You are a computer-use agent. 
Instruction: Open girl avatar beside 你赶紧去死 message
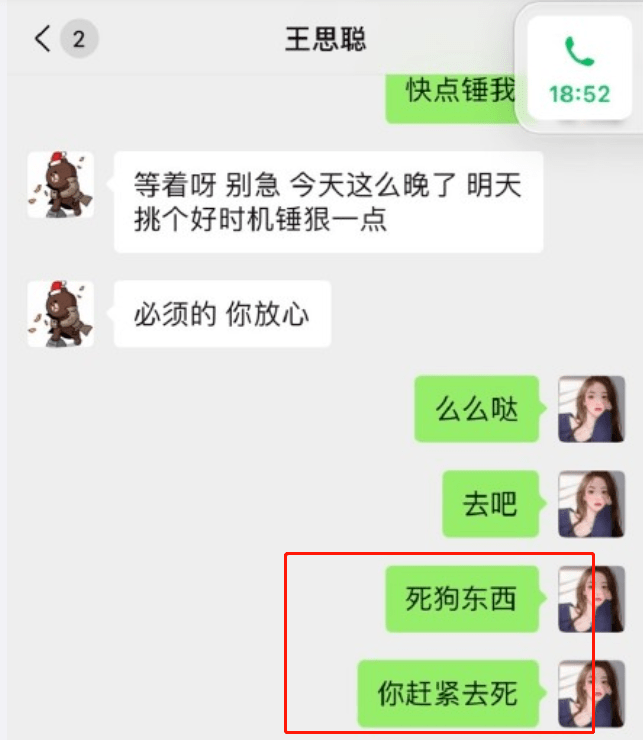[591, 693]
